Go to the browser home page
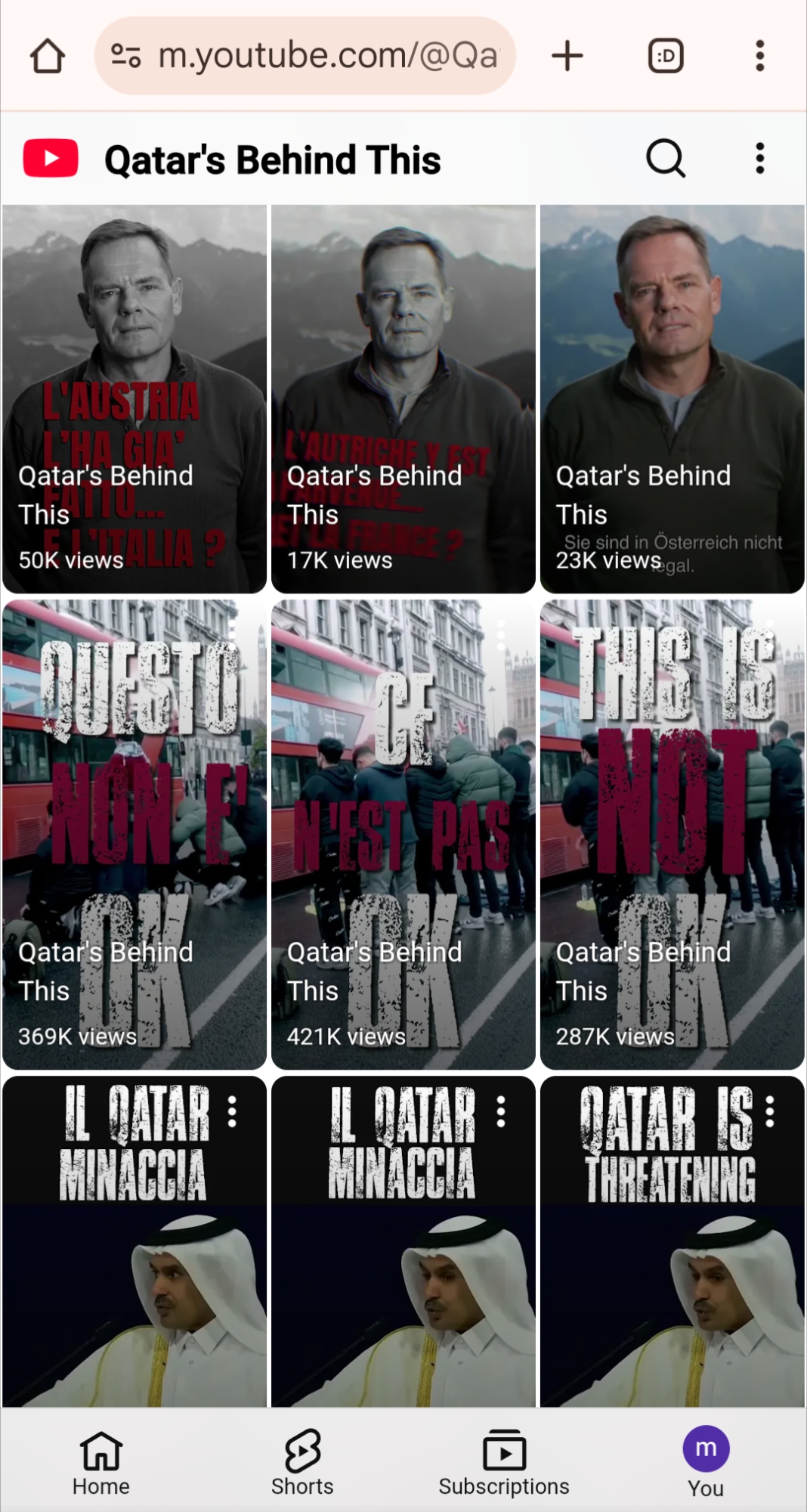 (47, 56)
